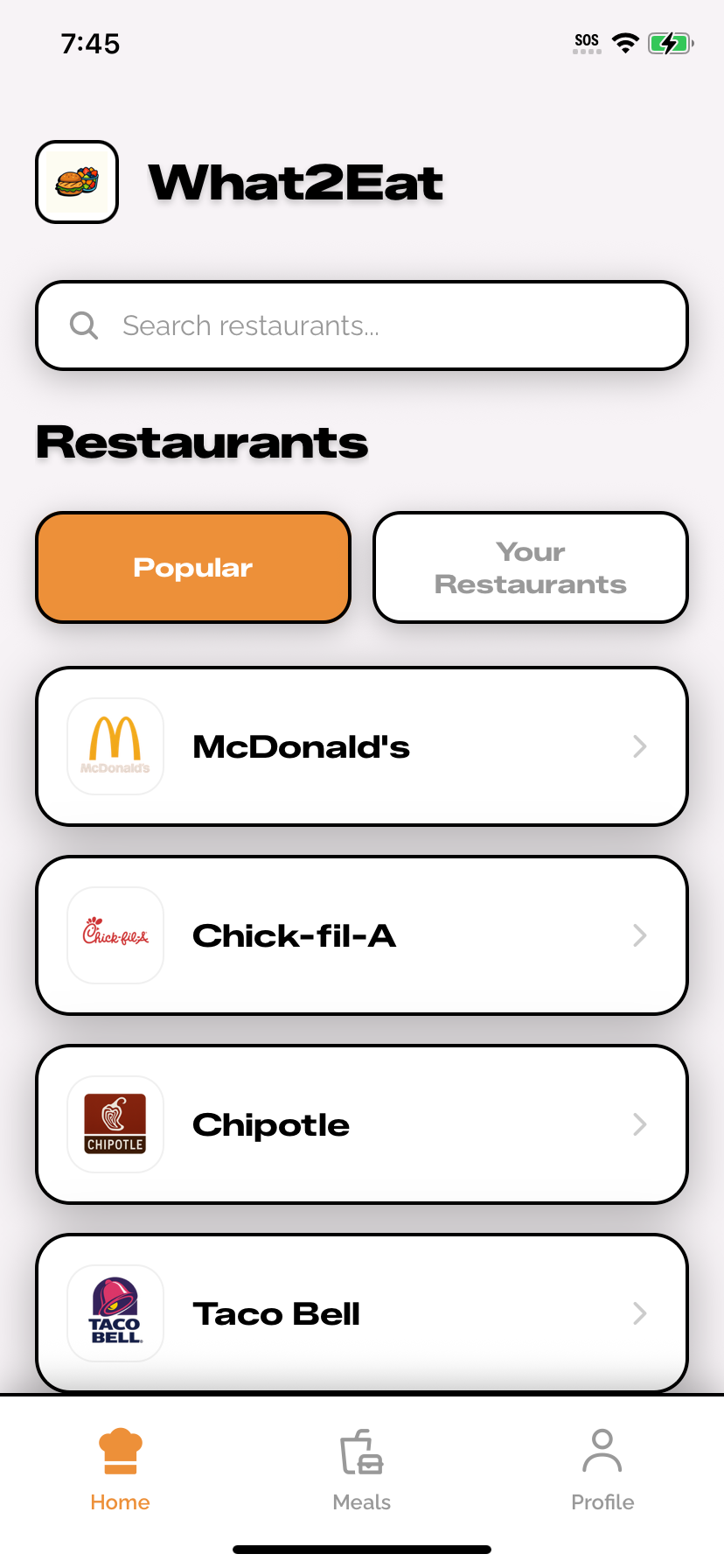Open the McDonald's restaurant card
The width and height of the screenshot is (724, 1568).
tap(362, 746)
